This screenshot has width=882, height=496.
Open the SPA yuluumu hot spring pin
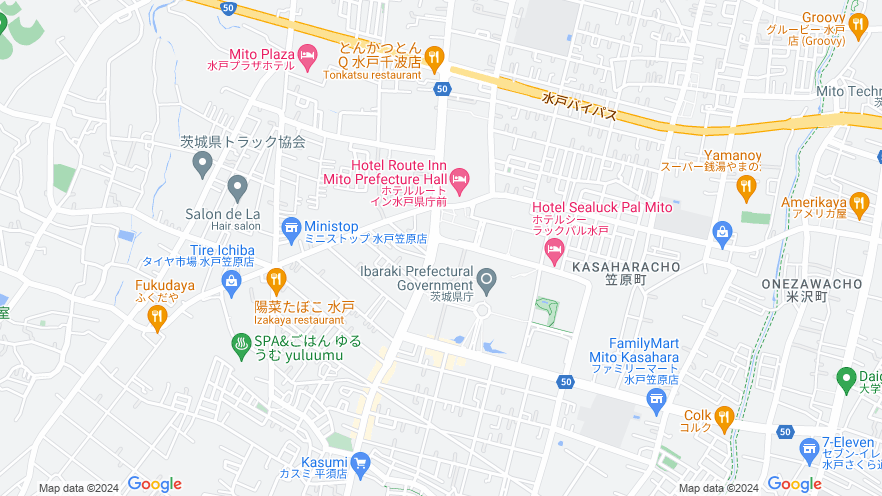tap(241, 345)
